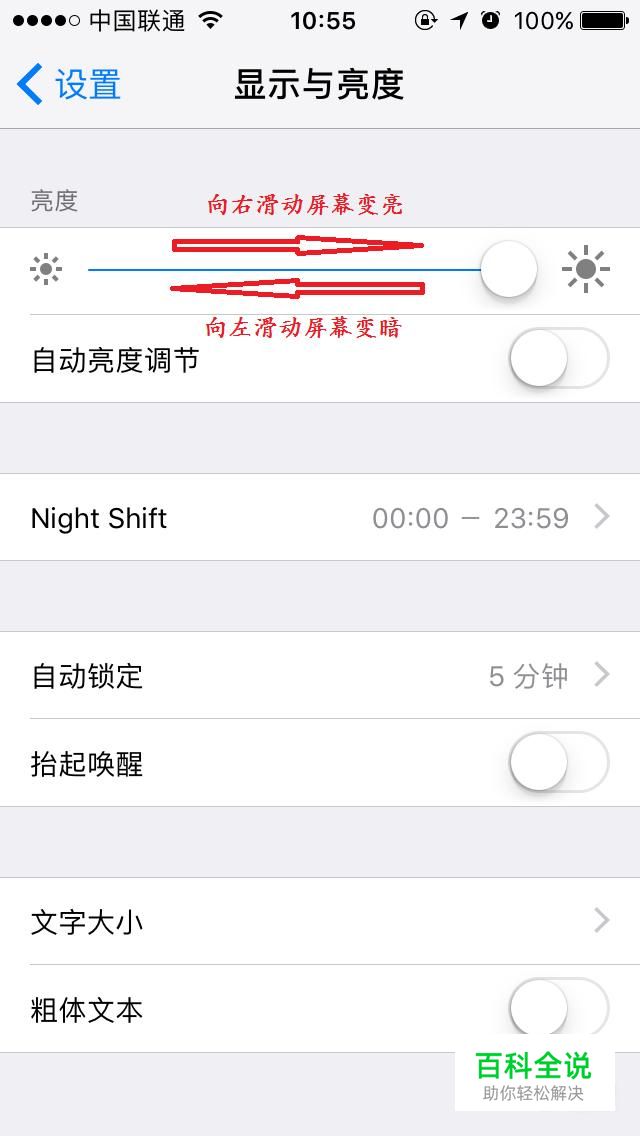The image size is (640, 1136).
Task: Open 文字大小 settings
Action: (320, 922)
